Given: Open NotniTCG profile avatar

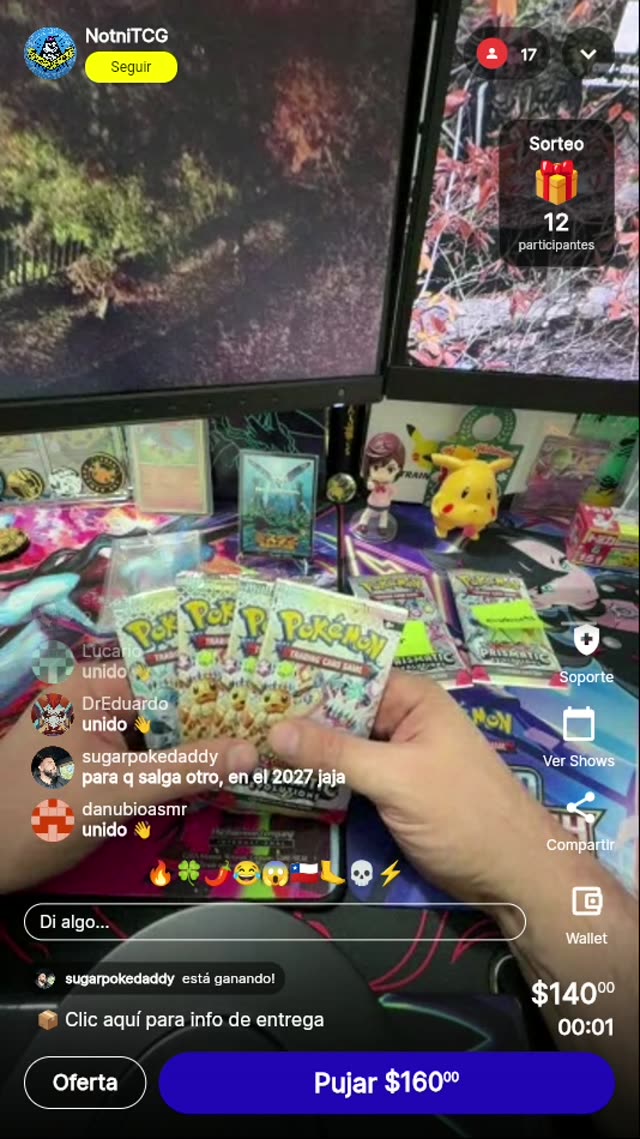Looking at the screenshot, I should [50, 53].
